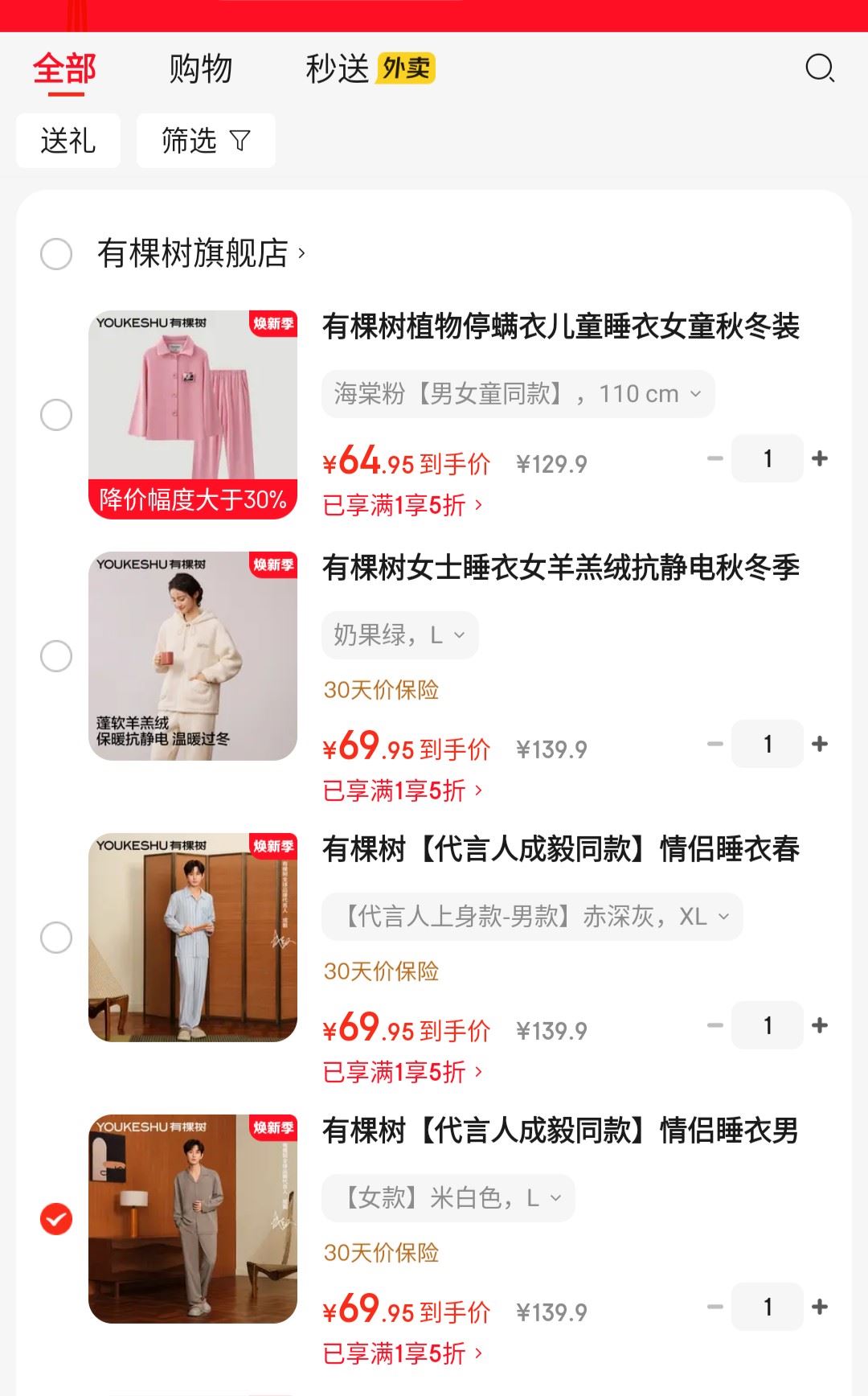
Task: Change the 赤深灰 XL variant
Action: point(532,917)
